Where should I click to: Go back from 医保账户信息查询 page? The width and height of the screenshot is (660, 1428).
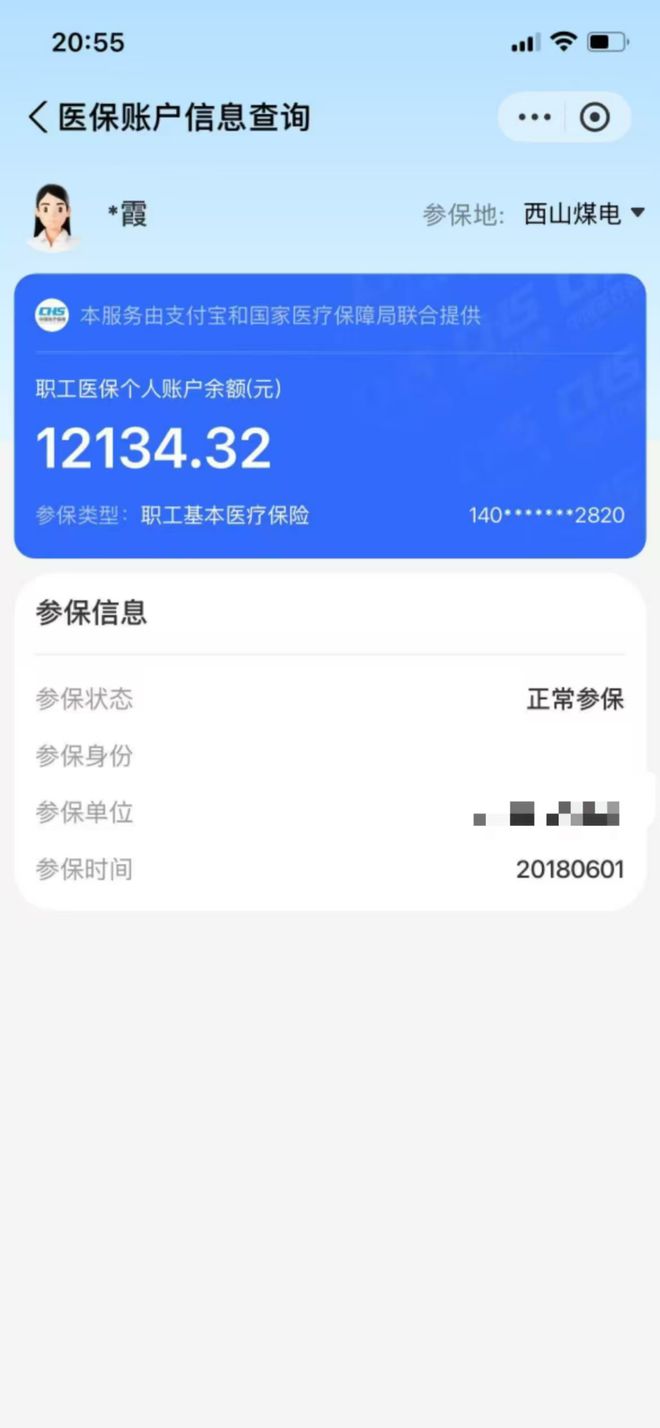coord(38,117)
